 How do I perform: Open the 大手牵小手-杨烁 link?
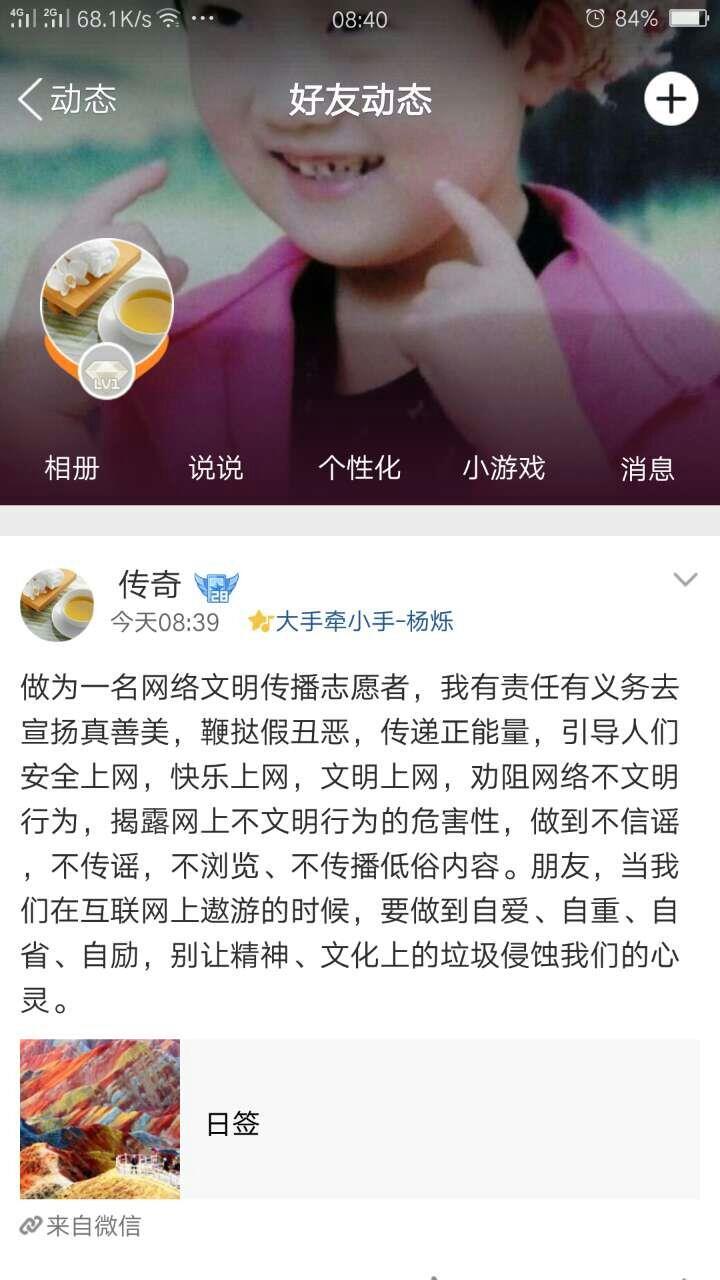[364, 621]
